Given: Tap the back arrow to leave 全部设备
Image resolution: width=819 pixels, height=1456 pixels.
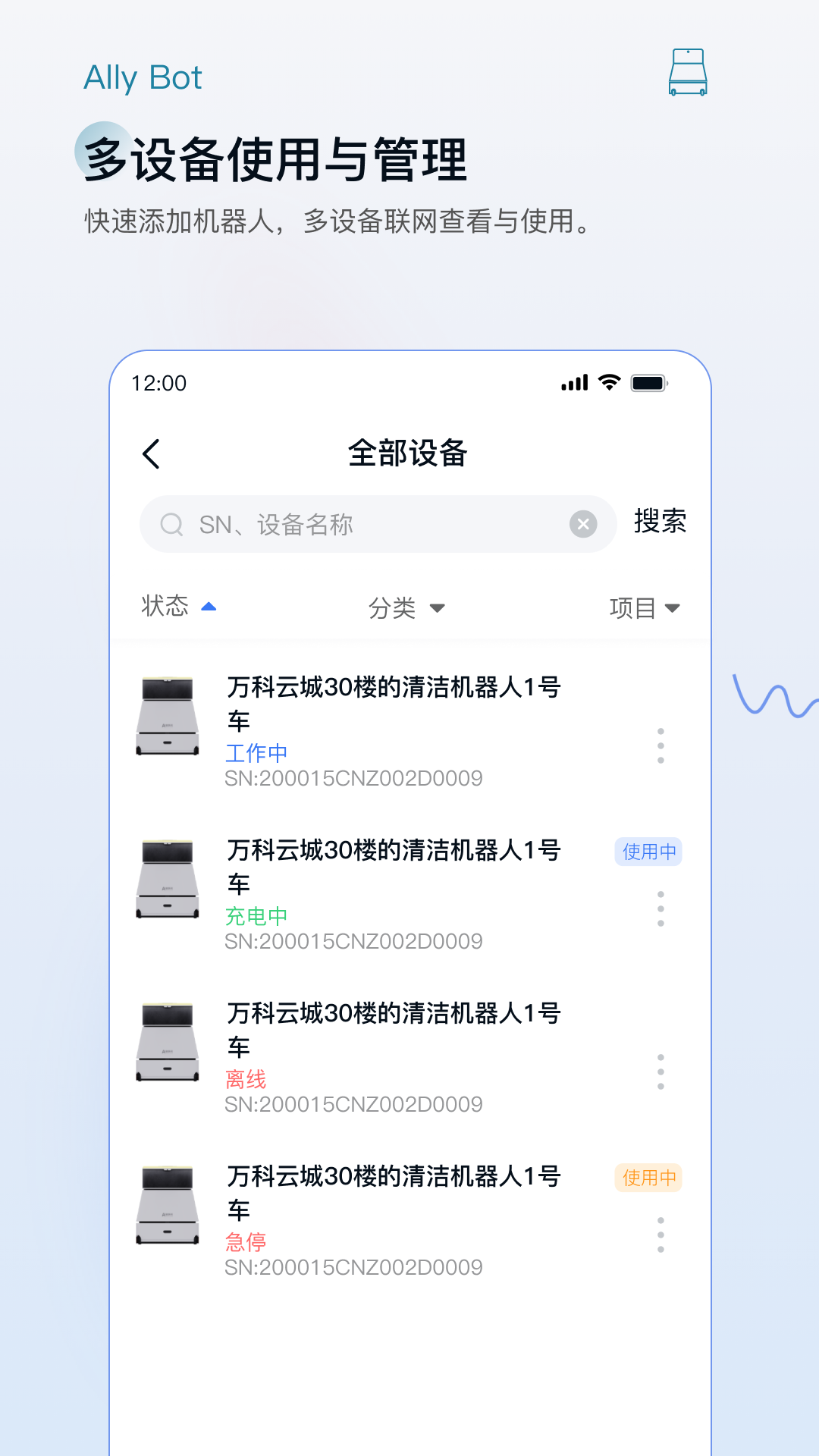Looking at the screenshot, I should pyautogui.click(x=151, y=453).
